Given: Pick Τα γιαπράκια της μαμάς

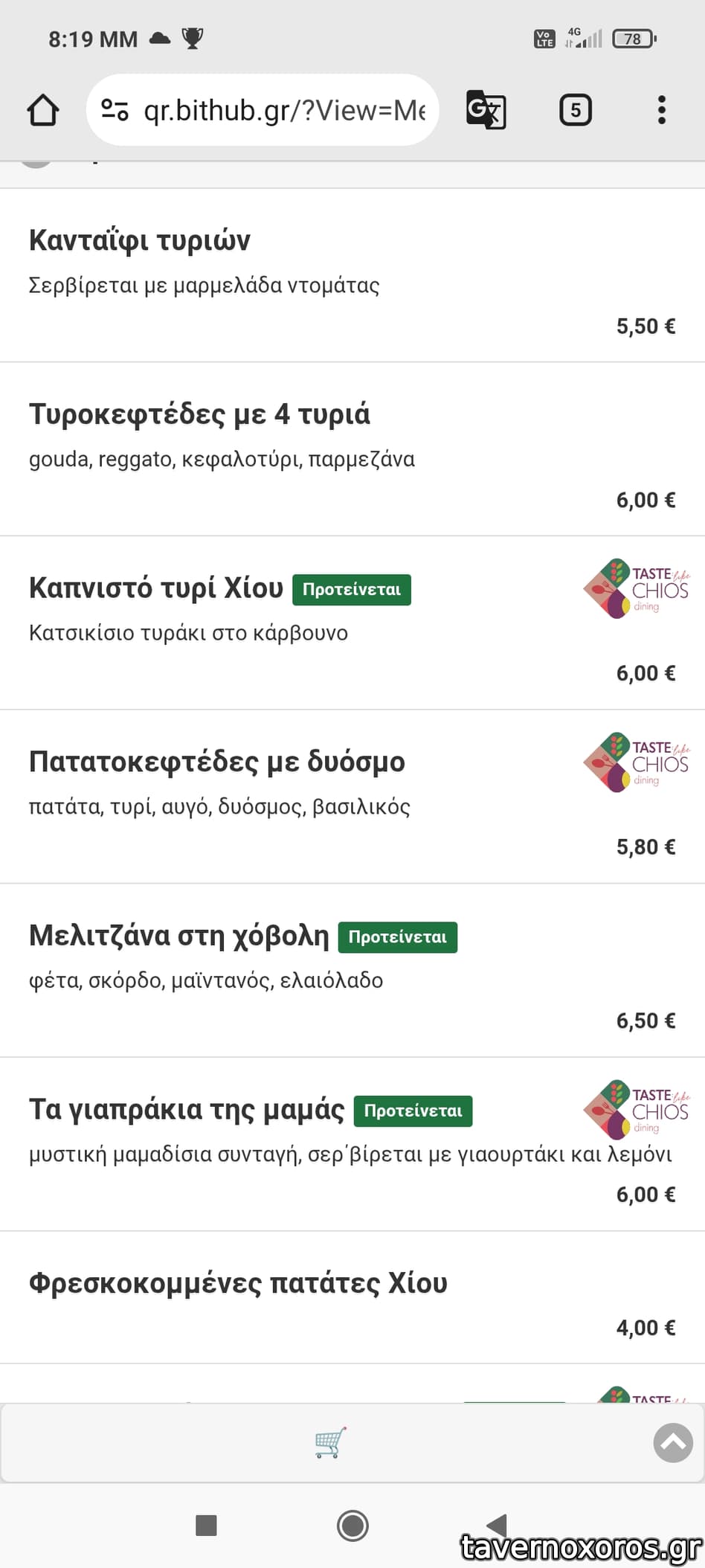Looking at the screenshot, I should [x=187, y=1110].
